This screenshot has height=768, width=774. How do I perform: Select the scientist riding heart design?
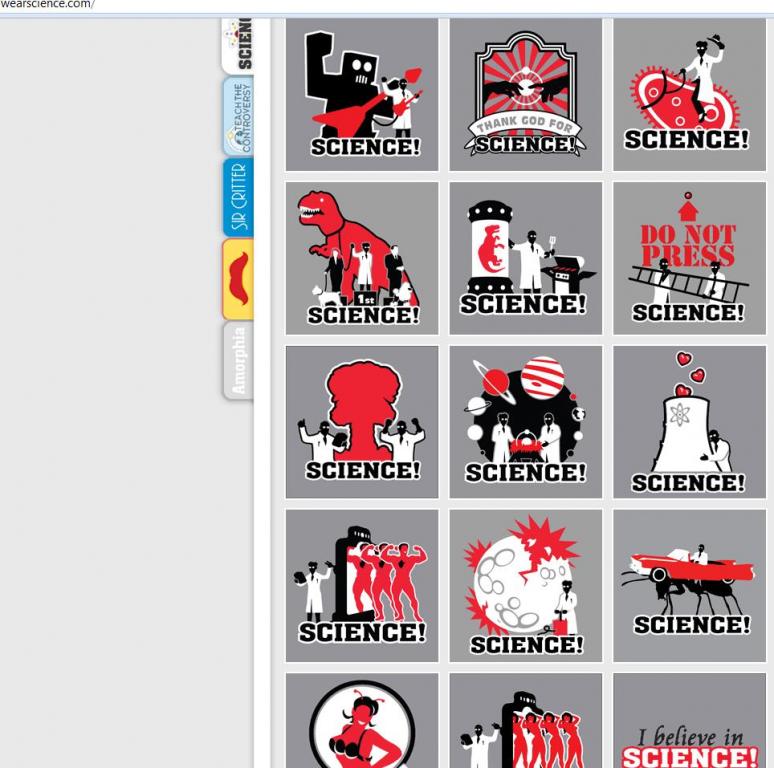coord(689,94)
